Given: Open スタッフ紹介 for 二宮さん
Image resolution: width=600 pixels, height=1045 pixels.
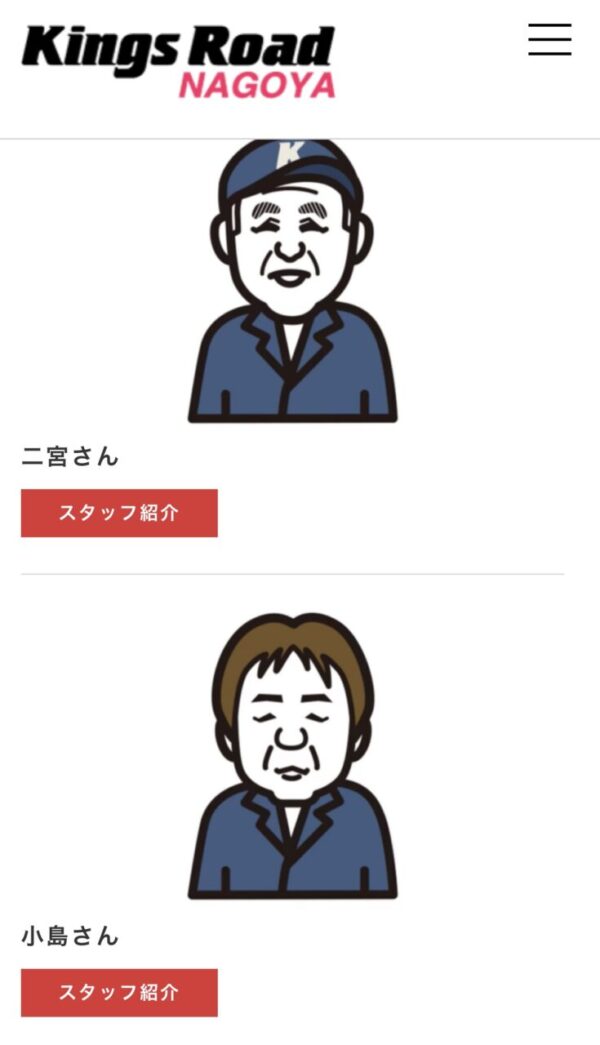Looking at the screenshot, I should click(x=119, y=513).
